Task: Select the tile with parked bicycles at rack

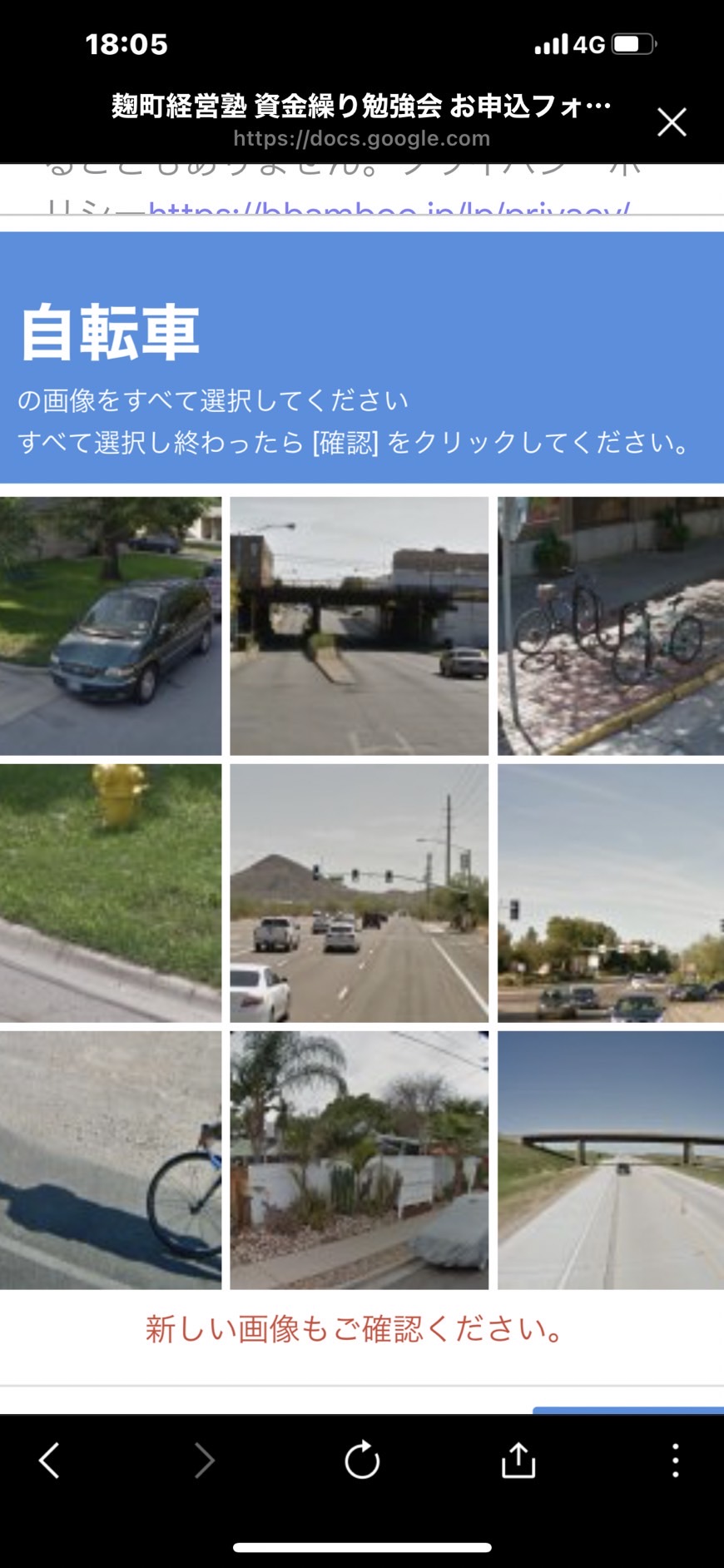Action: pos(611,626)
